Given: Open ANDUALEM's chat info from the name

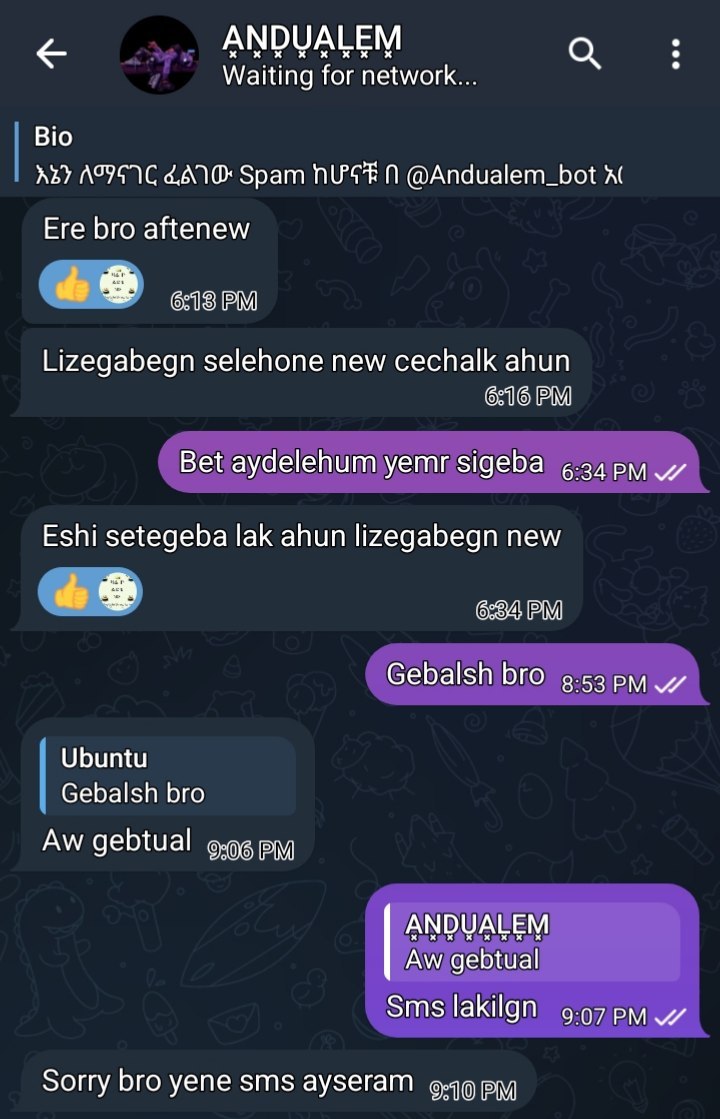Looking at the screenshot, I should 313,39.
